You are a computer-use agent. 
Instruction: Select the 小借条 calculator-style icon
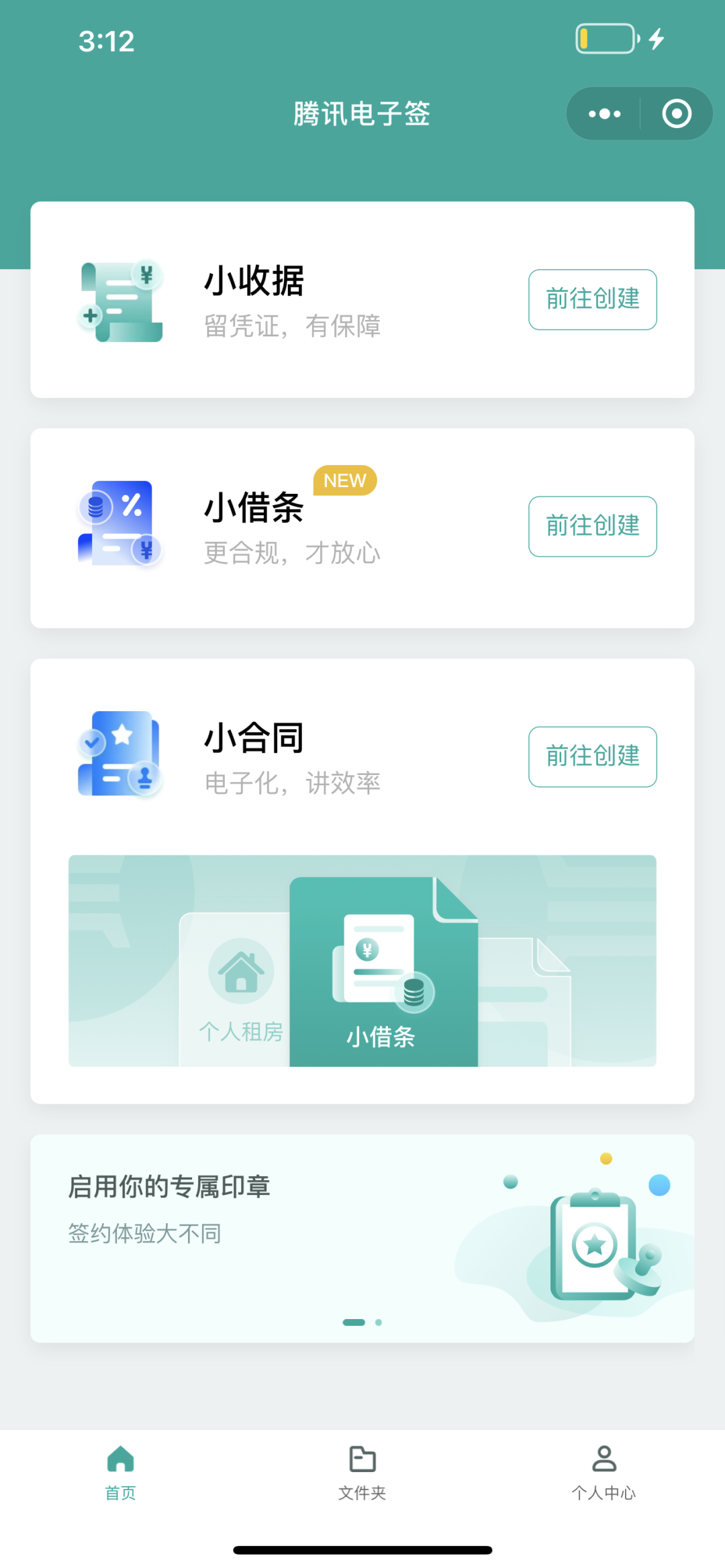click(121, 525)
